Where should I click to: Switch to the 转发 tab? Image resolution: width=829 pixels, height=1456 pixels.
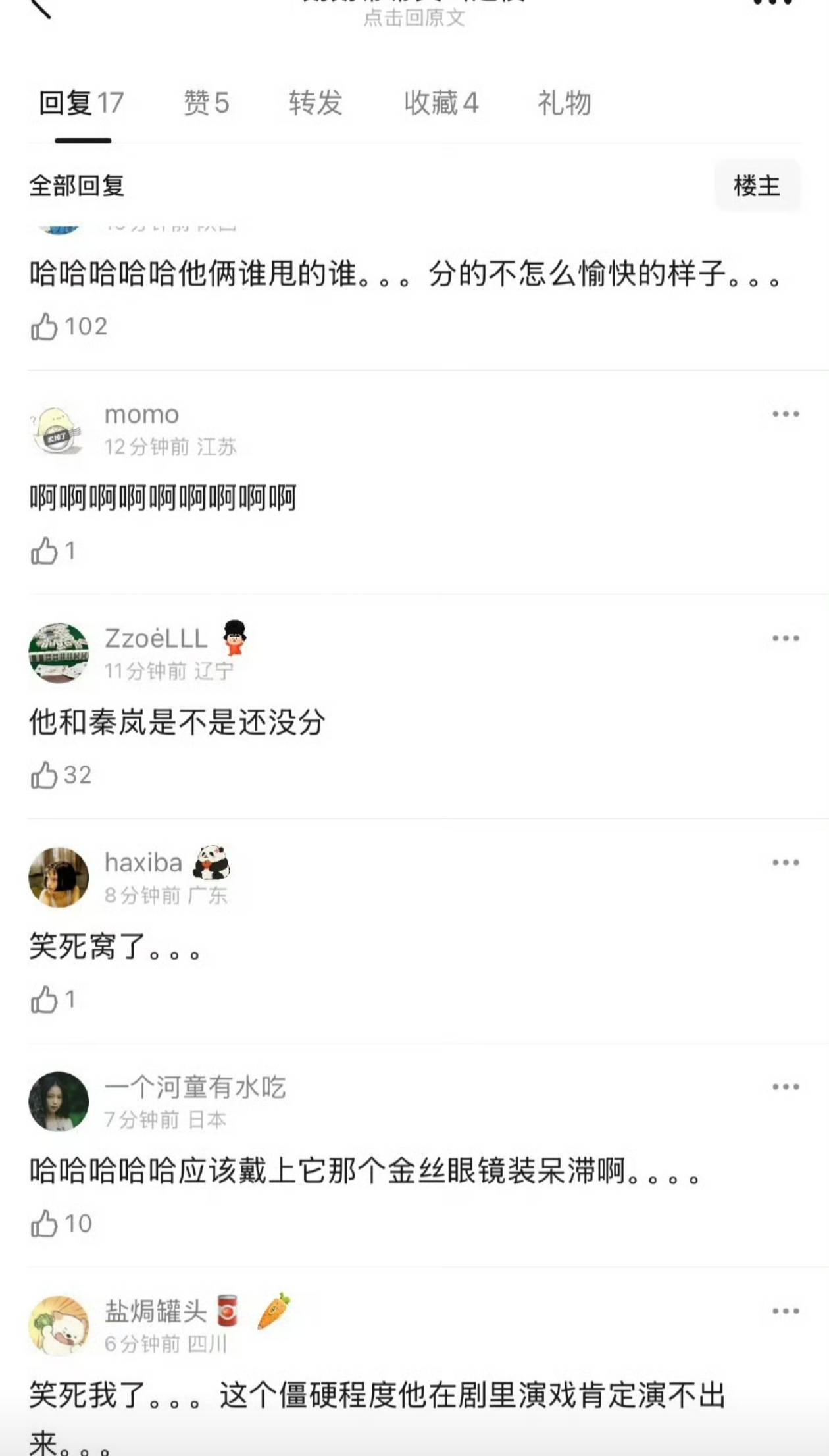click(x=316, y=103)
